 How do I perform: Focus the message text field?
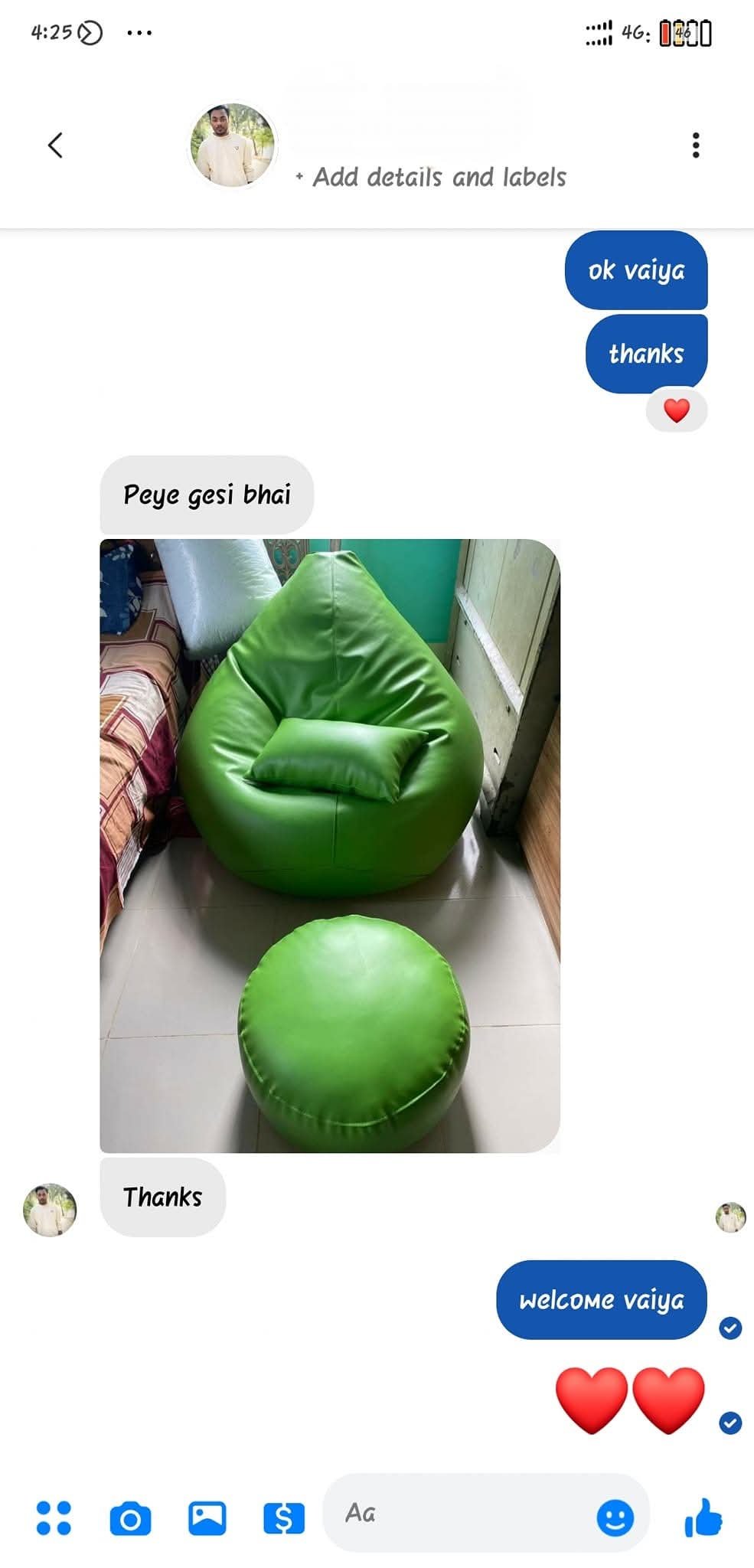pyautogui.click(x=459, y=1513)
